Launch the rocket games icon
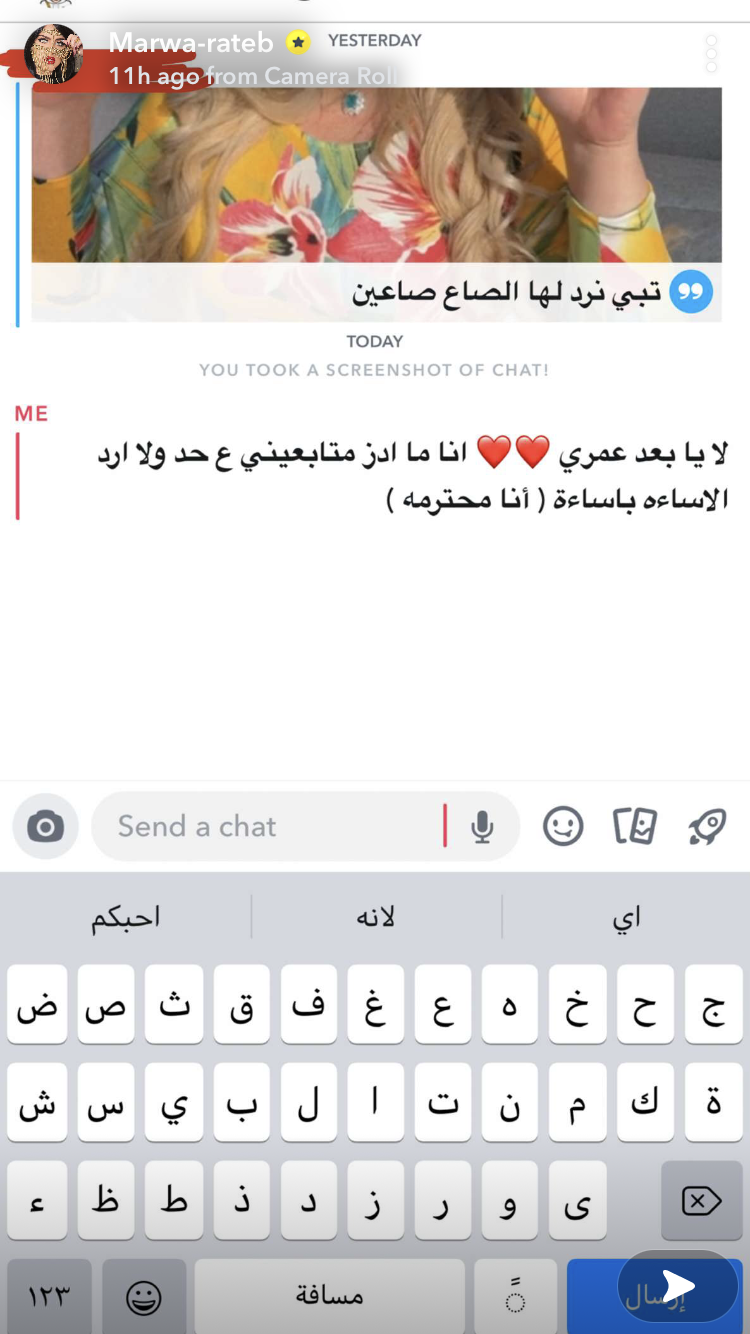Viewport: 750px width, 1334px height. click(707, 827)
